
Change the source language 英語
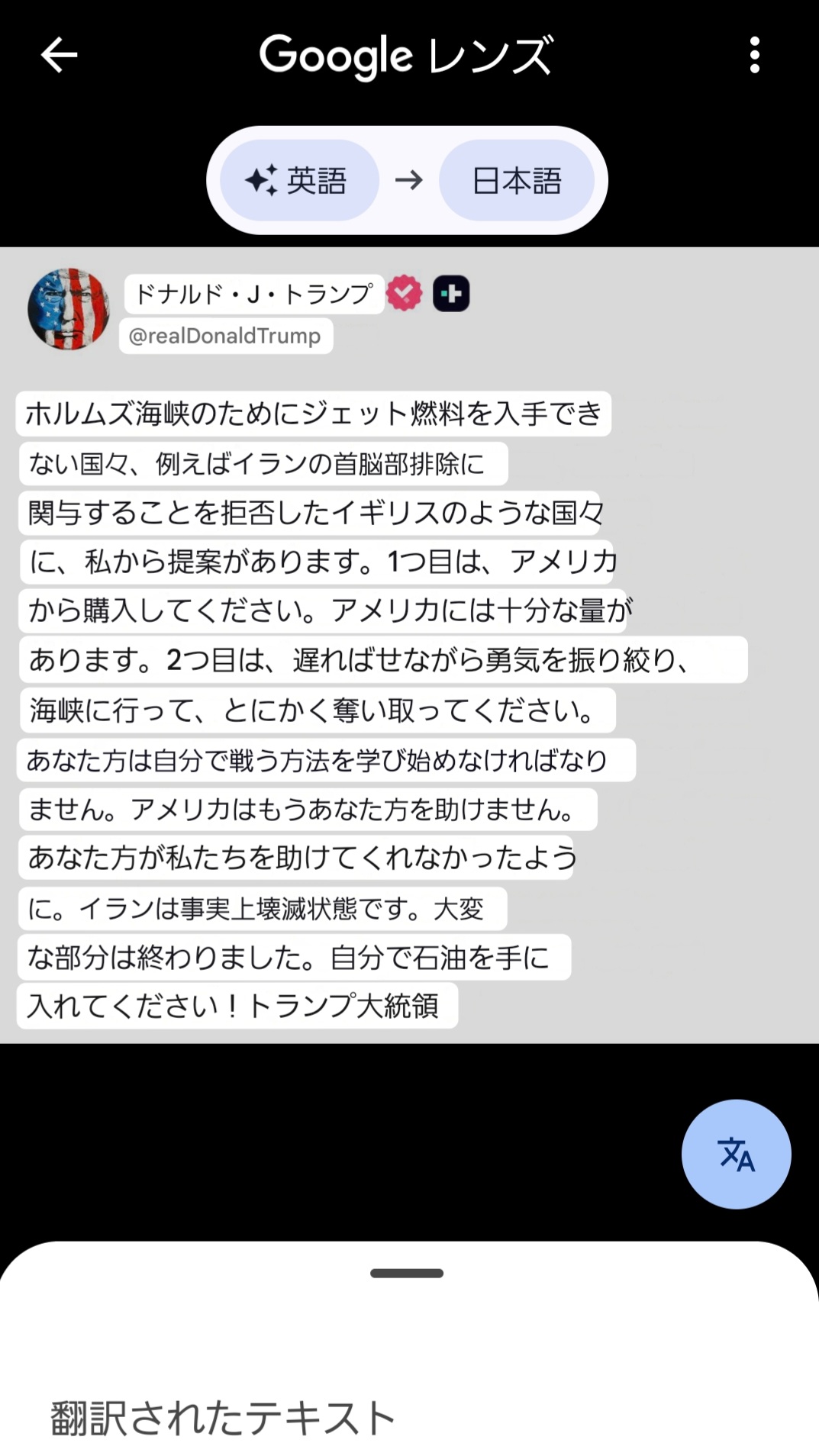(x=298, y=181)
